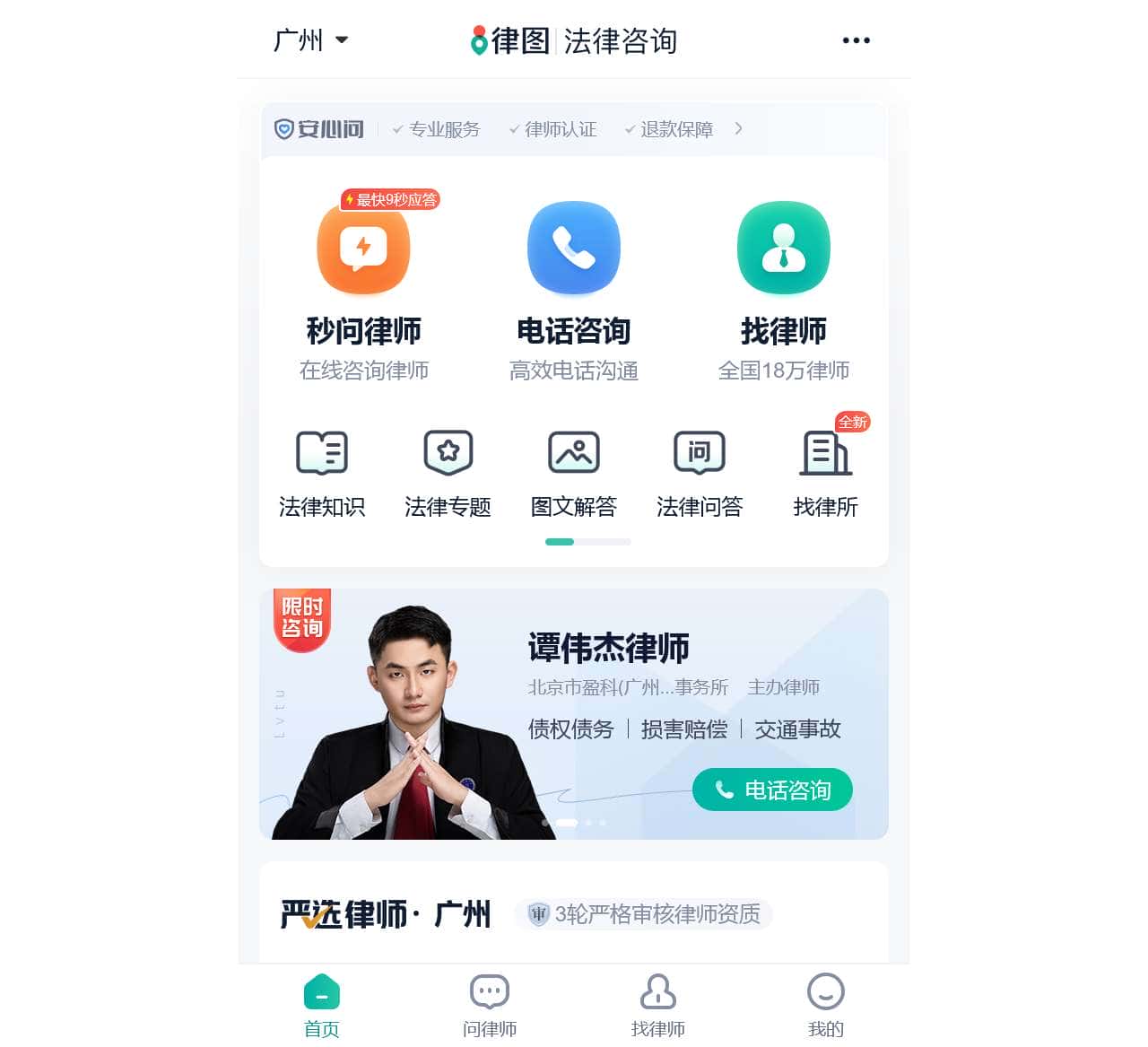Open 找律师 lawyer directory

(783, 288)
